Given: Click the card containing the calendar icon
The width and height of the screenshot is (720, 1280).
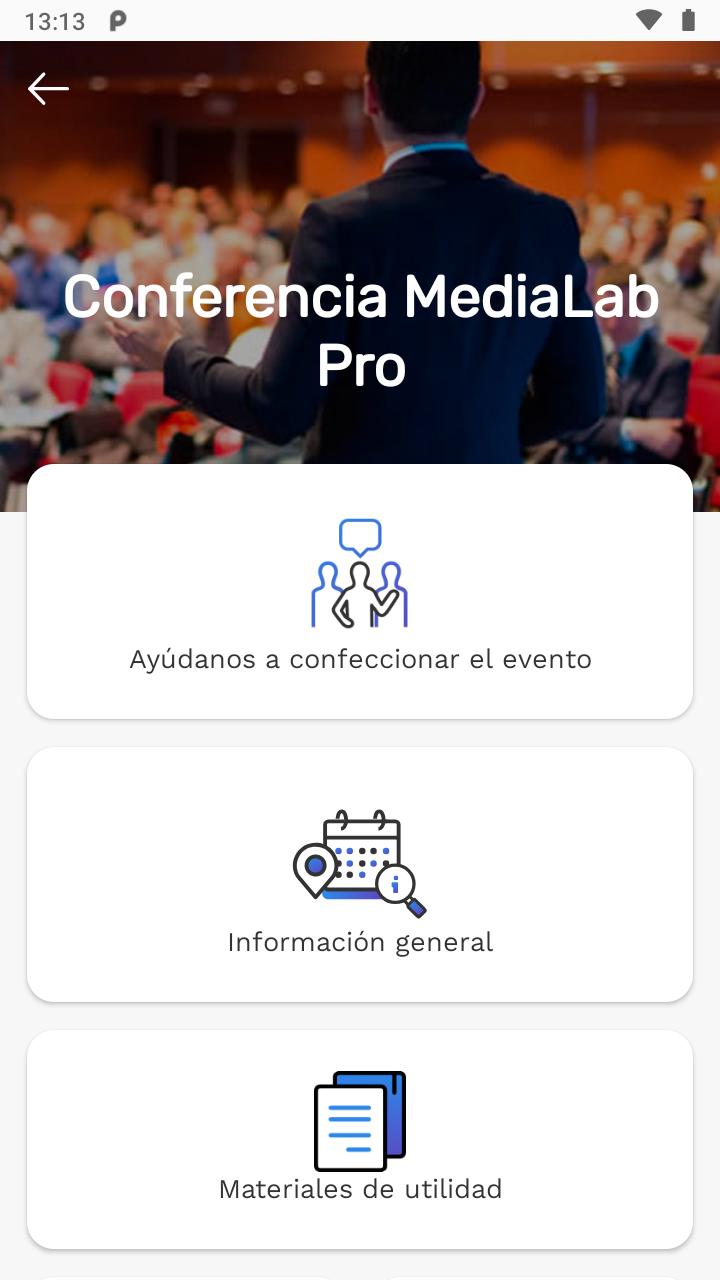Looking at the screenshot, I should tap(360, 873).
